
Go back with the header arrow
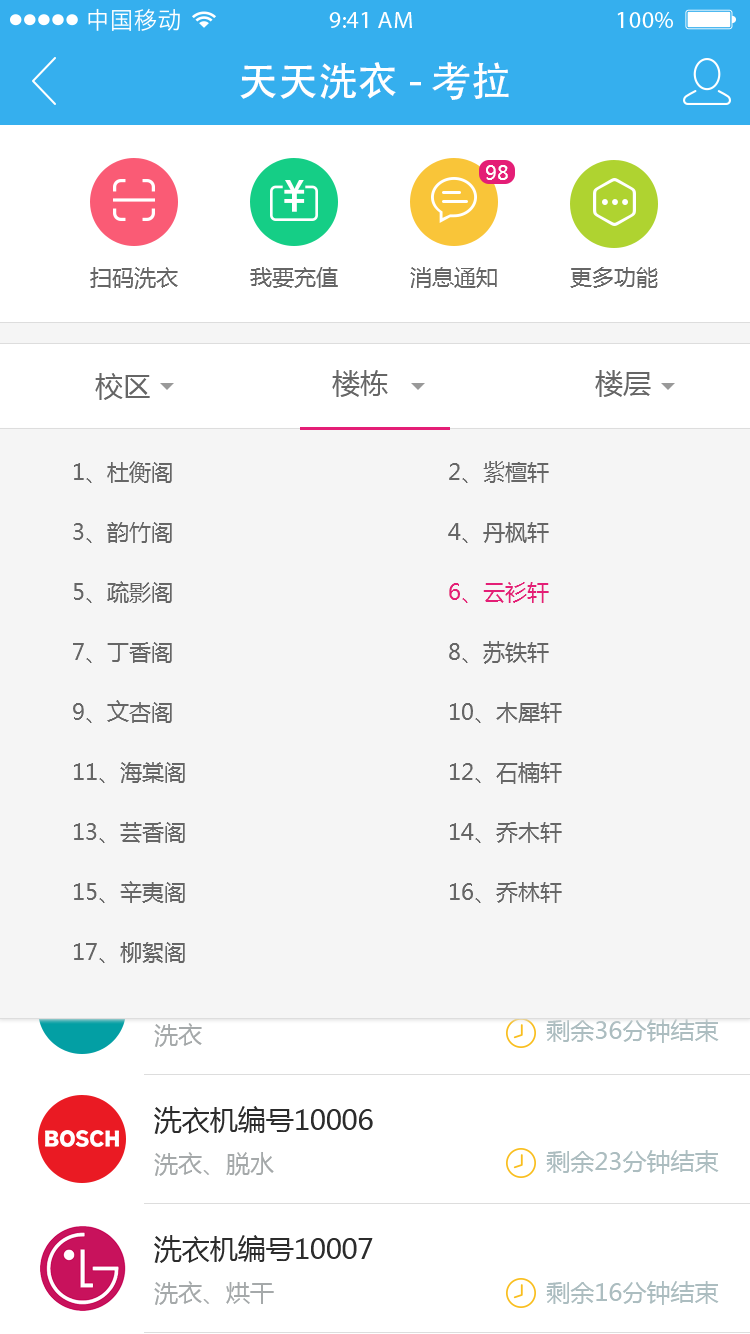point(45,81)
